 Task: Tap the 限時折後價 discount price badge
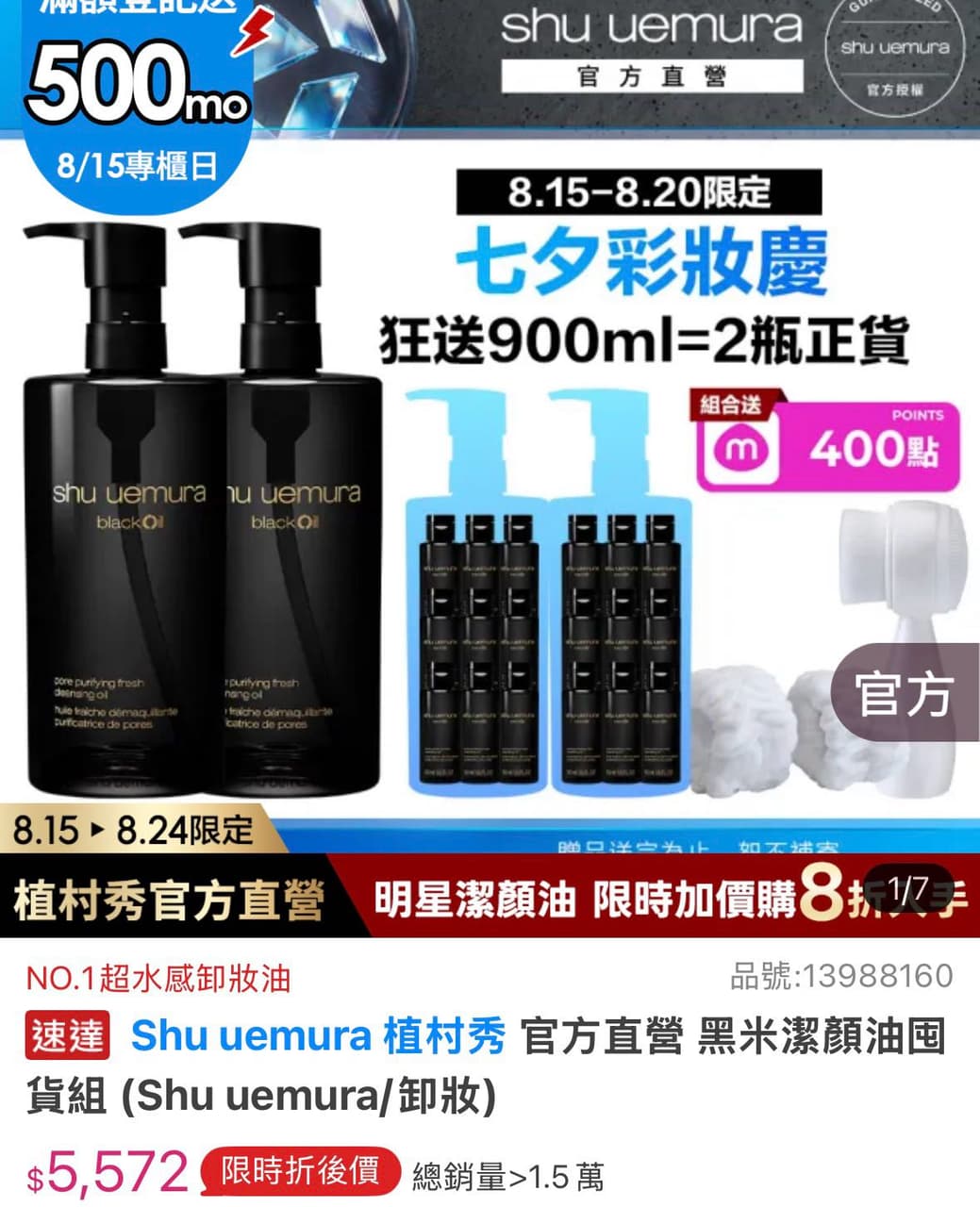(x=300, y=1172)
